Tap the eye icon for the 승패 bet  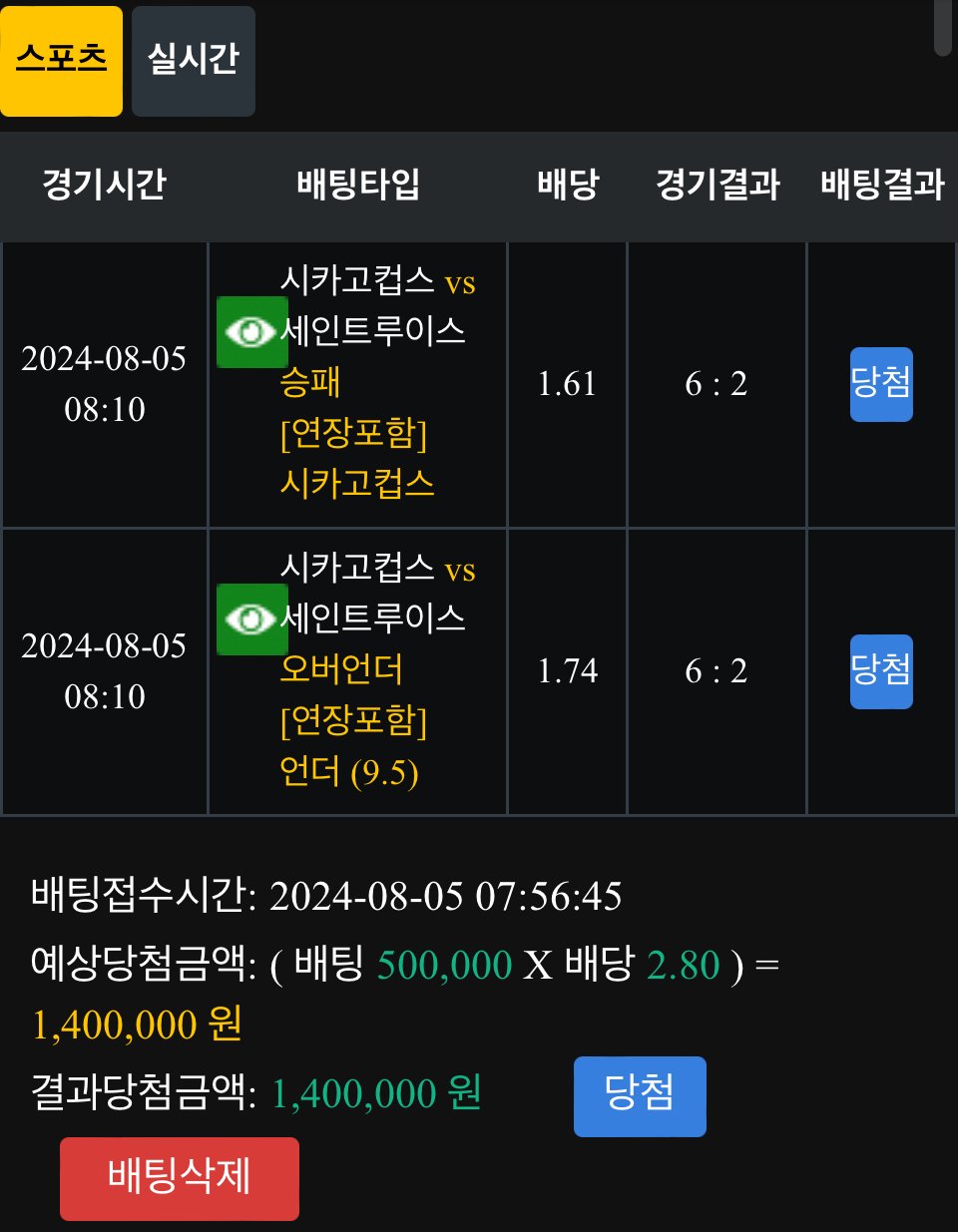coord(251,332)
